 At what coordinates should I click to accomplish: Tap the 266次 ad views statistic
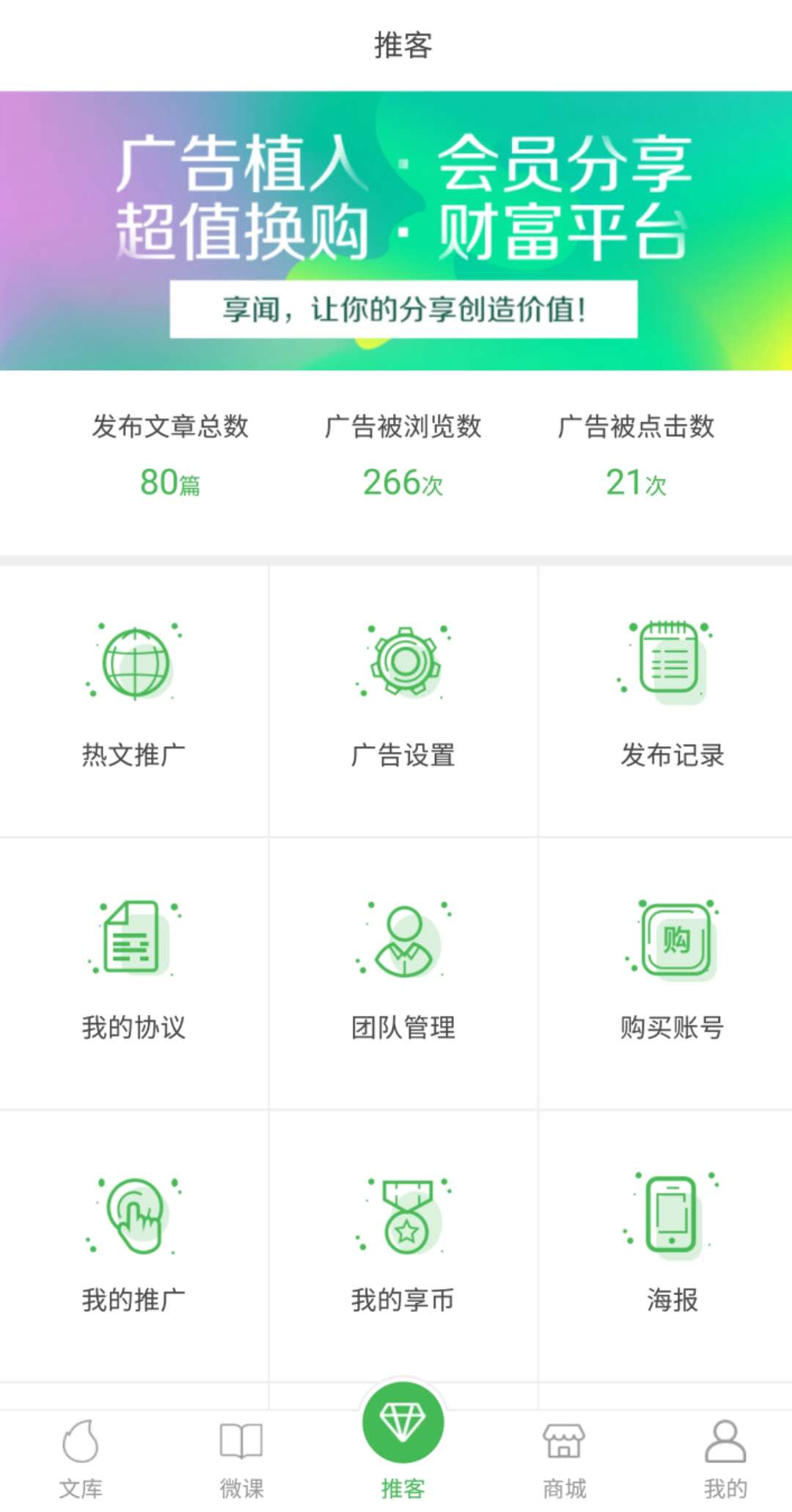[x=403, y=484]
